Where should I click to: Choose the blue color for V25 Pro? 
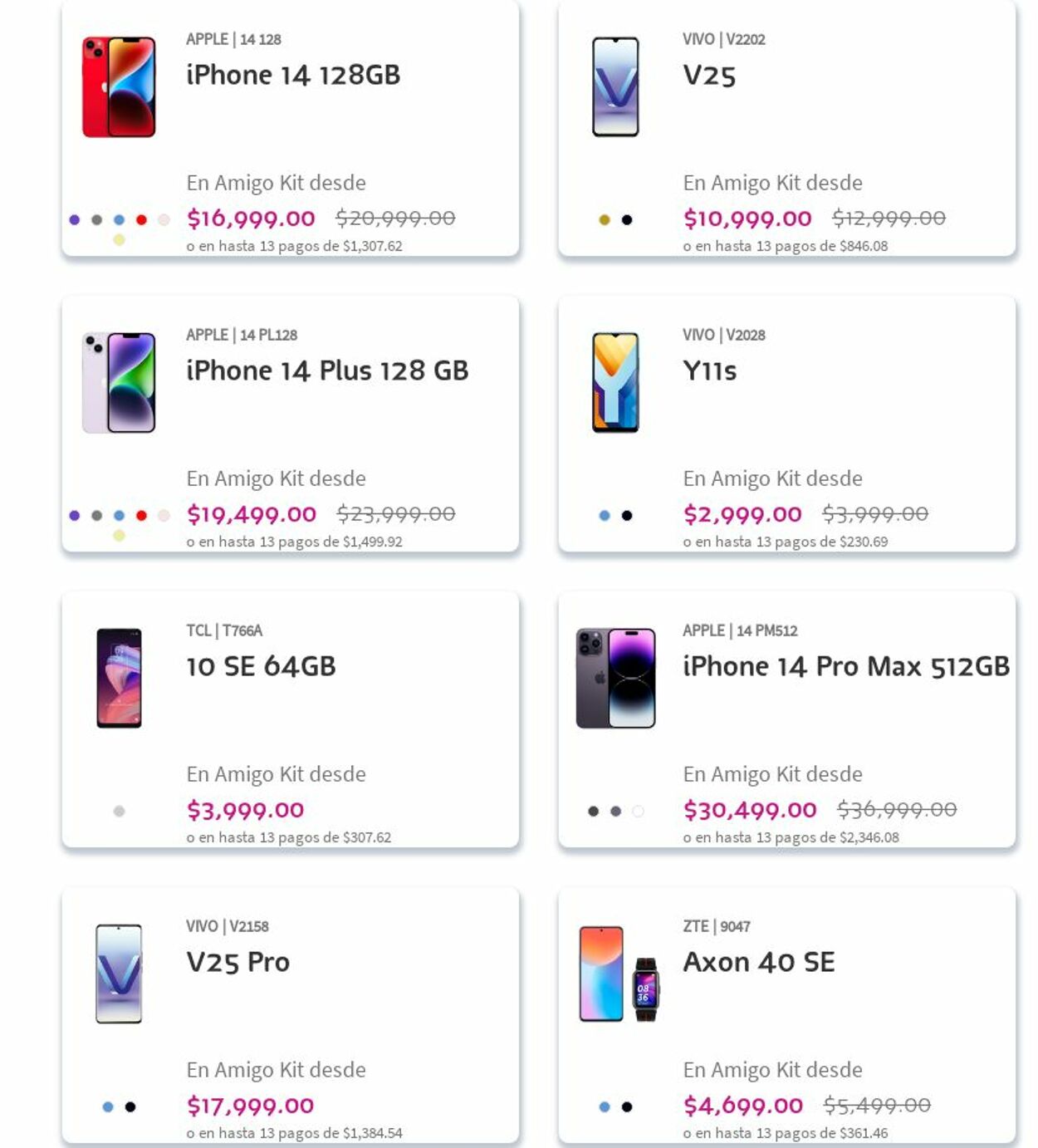[x=108, y=1107]
